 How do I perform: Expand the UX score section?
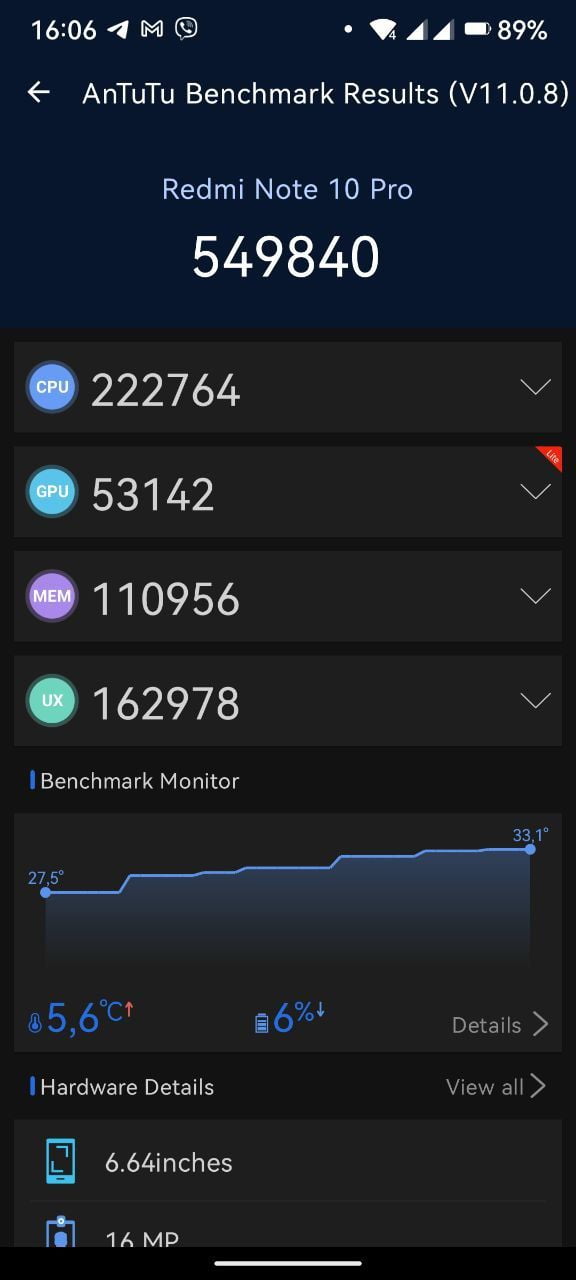(x=536, y=701)
